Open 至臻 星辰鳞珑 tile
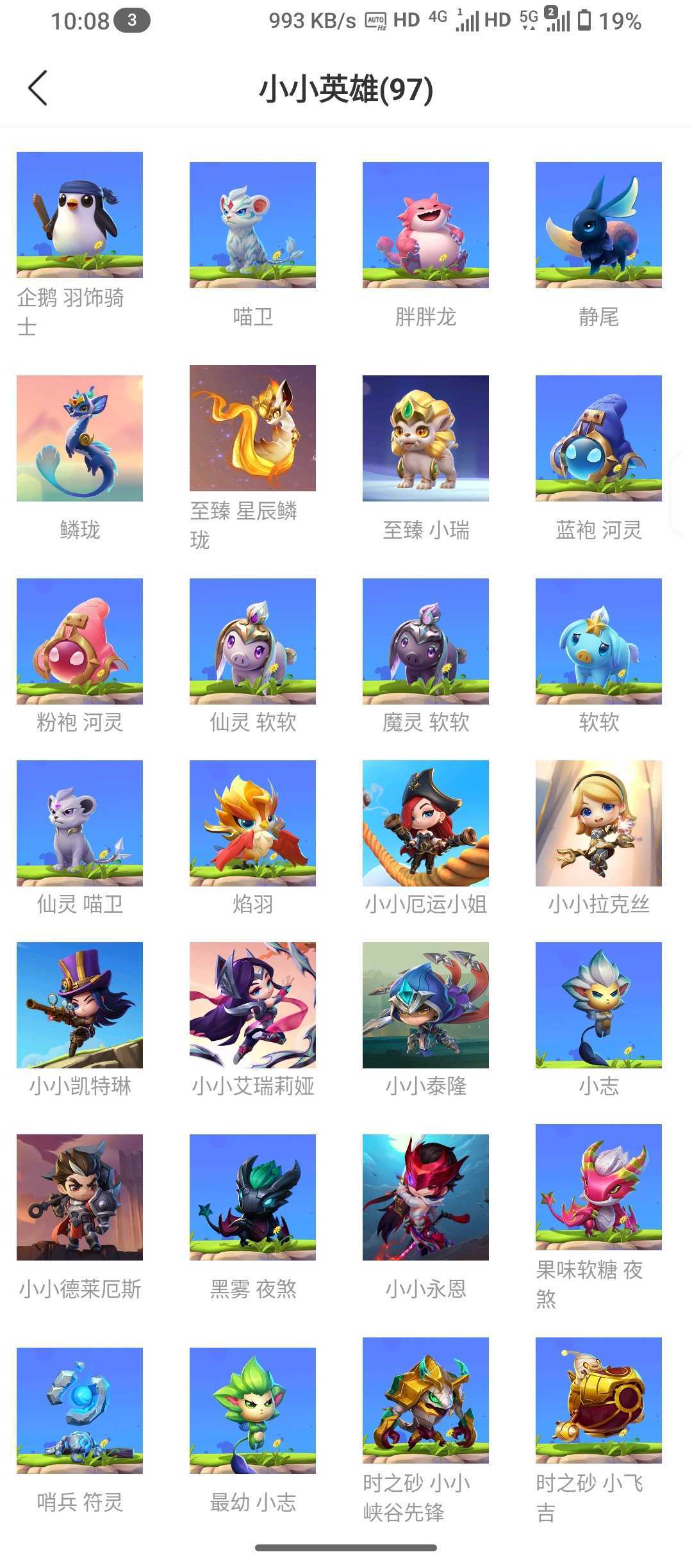Viewport: 692px width, 1568px height. [252, 429]
